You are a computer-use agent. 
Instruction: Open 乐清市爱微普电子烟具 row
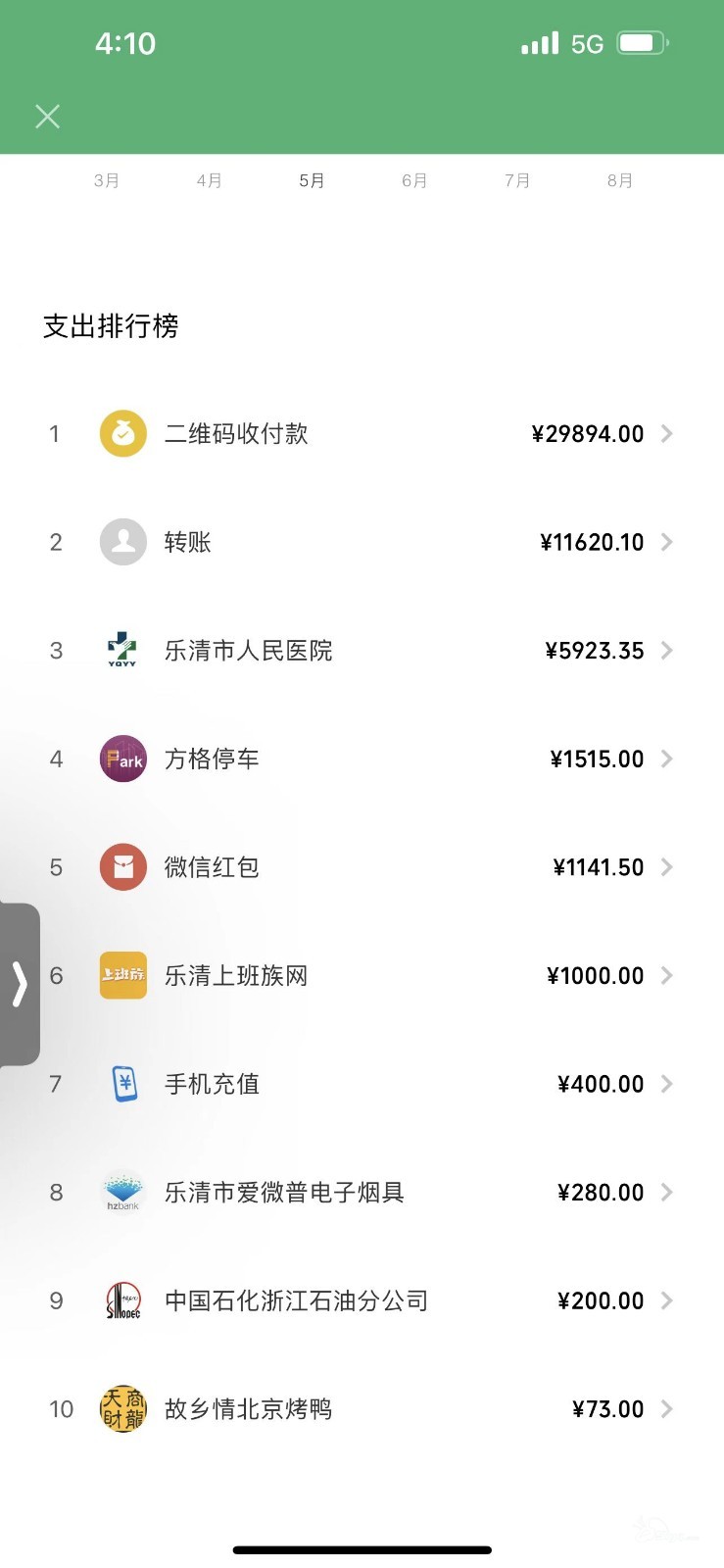point(362,1192)
